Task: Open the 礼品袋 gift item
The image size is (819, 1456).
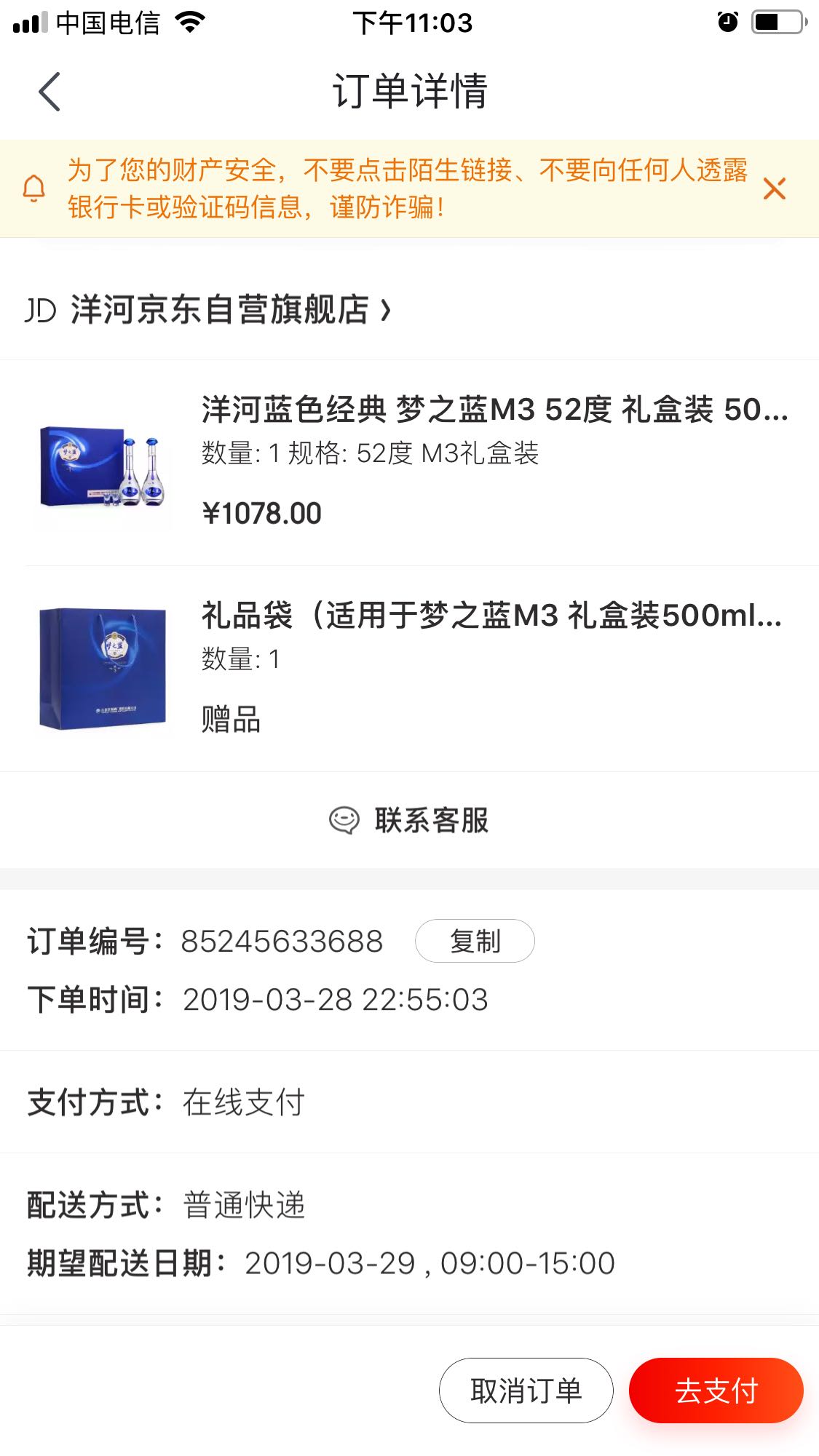Action: 491,616
